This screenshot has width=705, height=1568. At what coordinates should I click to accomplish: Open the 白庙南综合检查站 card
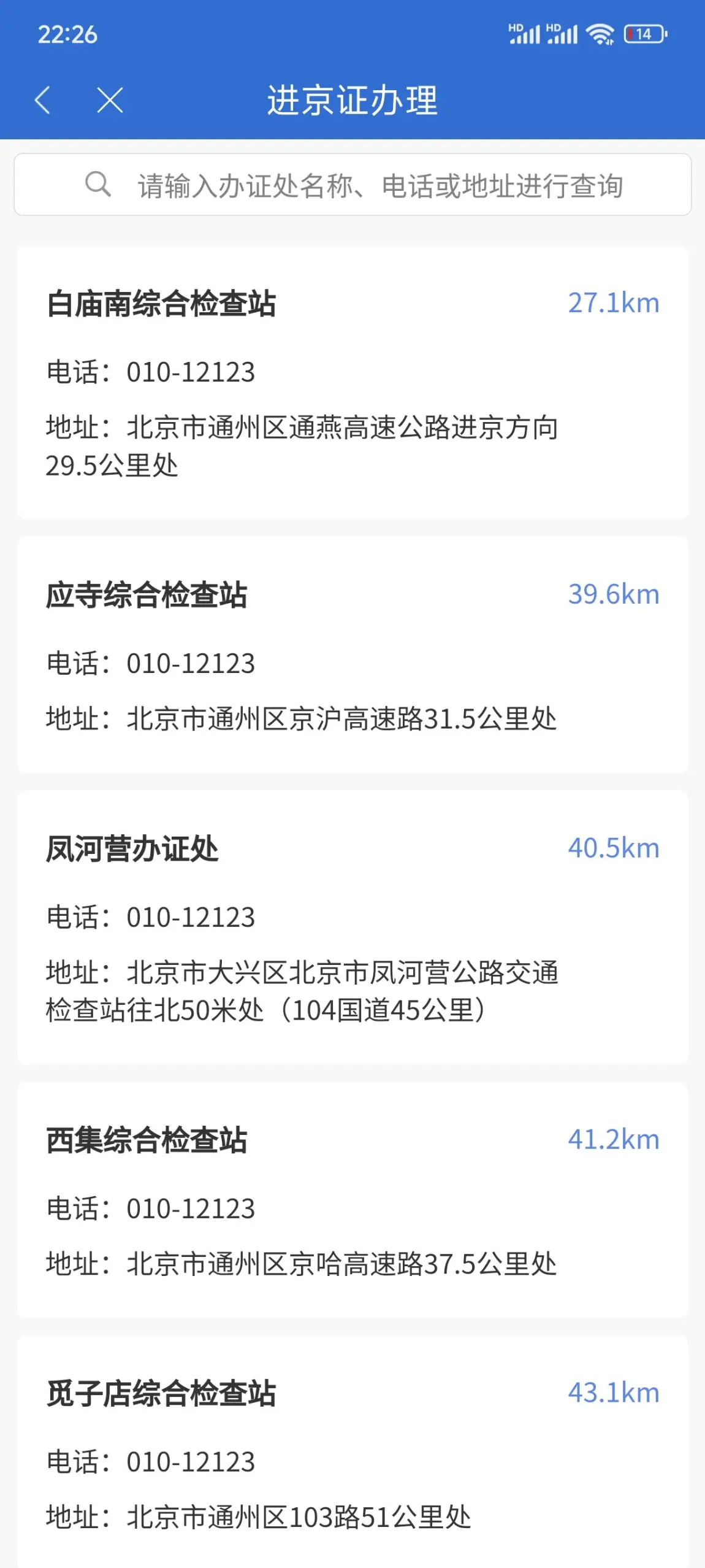coord(352,383)
